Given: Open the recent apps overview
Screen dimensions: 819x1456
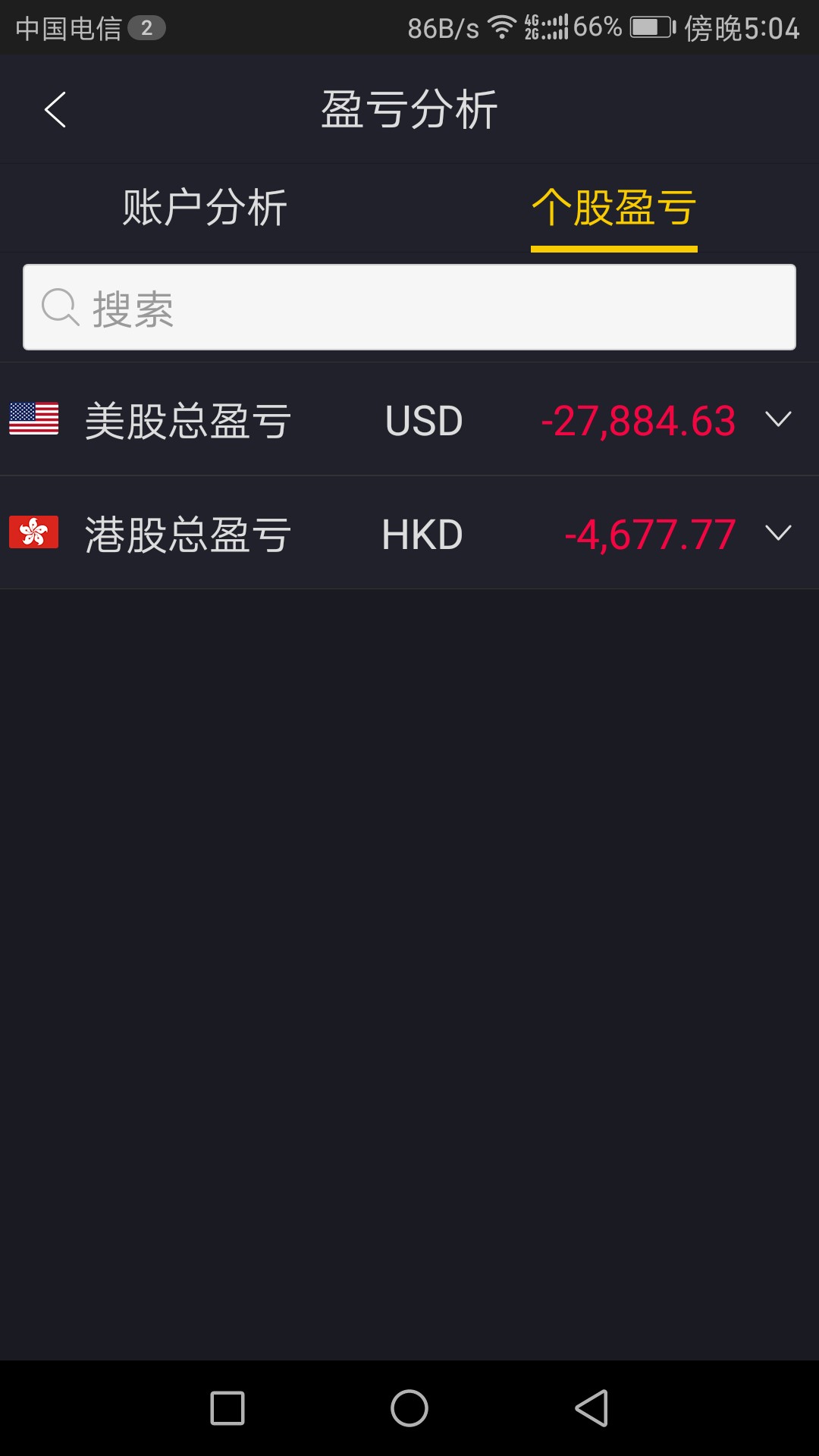Looking at the screenshot, I should (x=227, y=1408).
